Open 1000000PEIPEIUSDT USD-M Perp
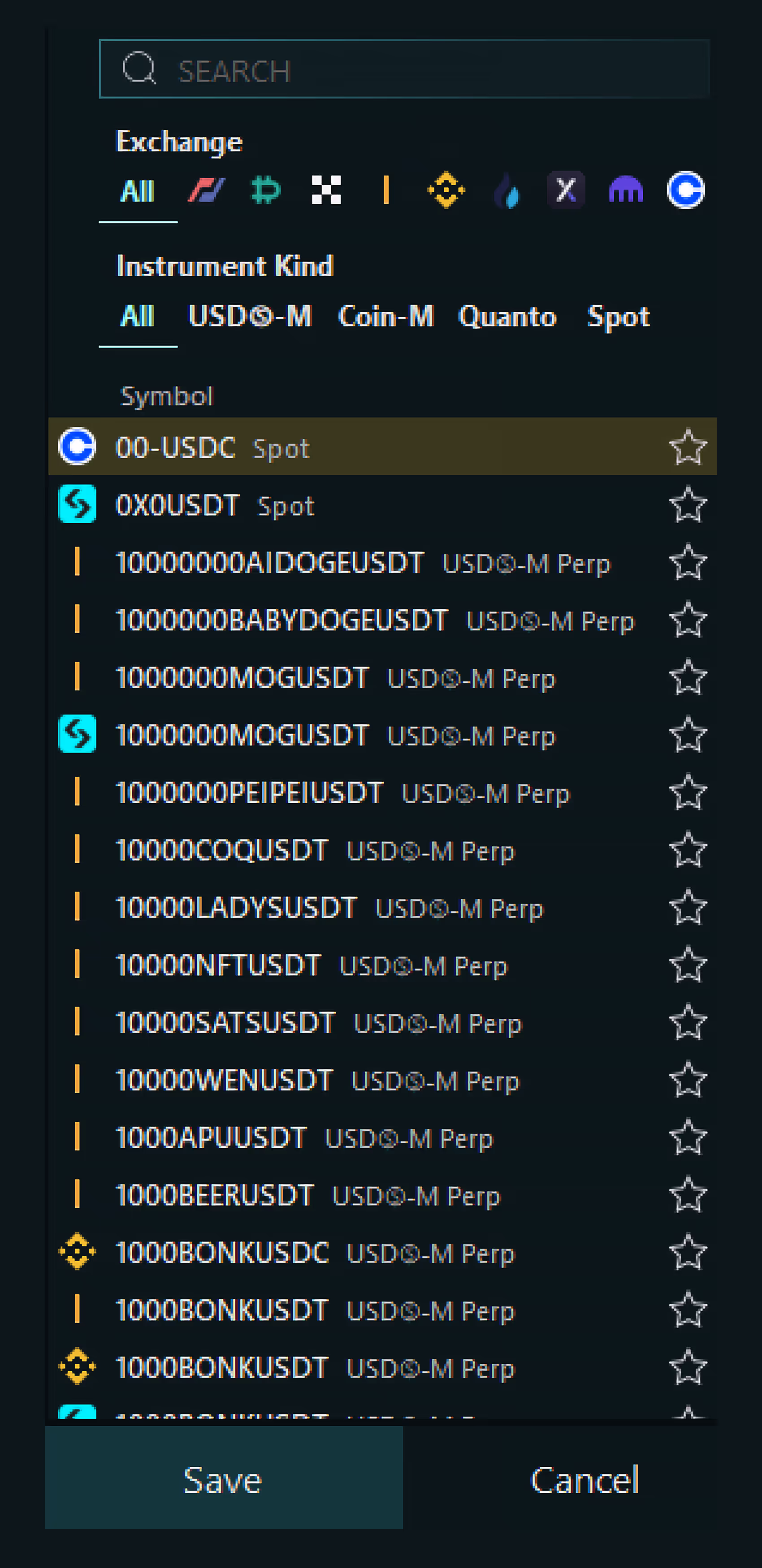This screenshot has width=762, height=1568. click(382, 792)
